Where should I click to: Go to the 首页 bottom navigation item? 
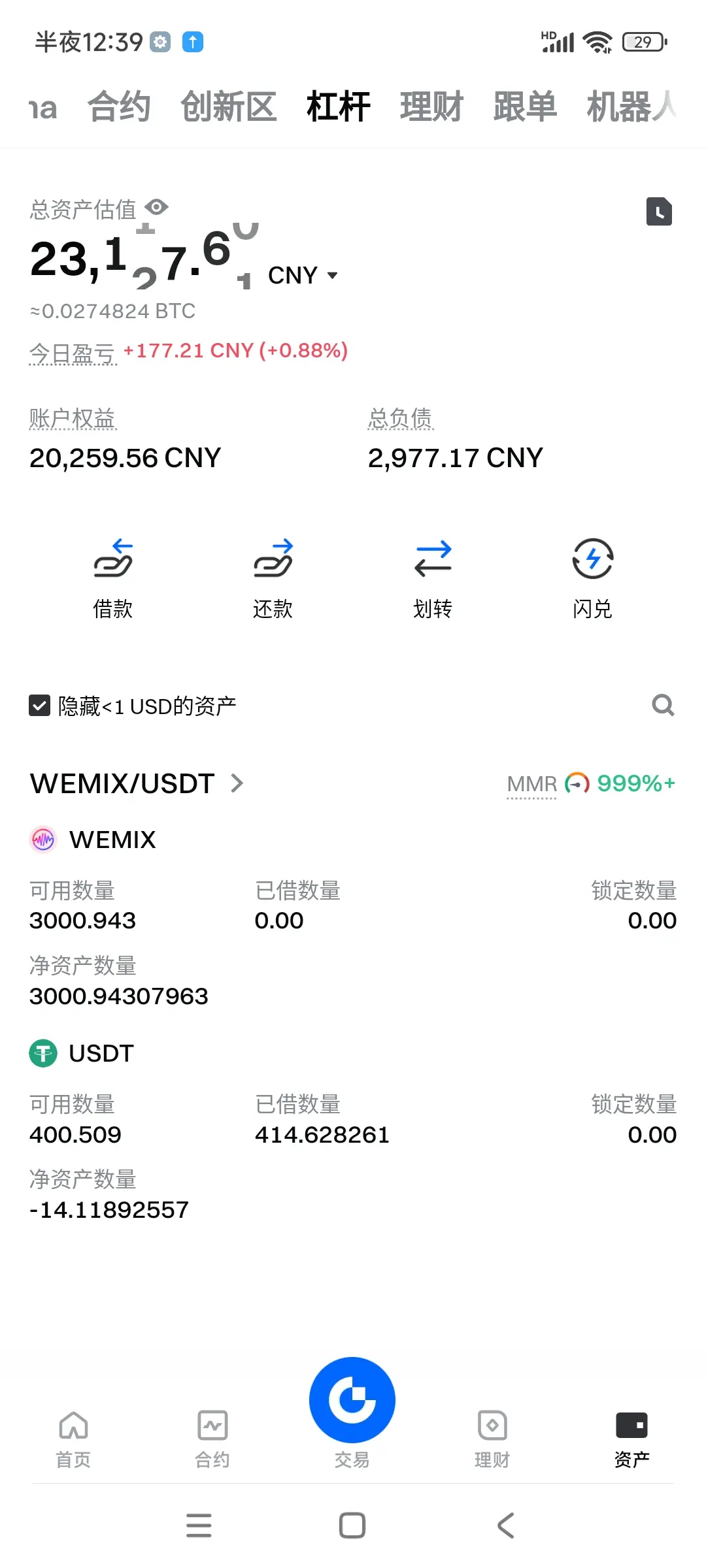point(73,1440)
